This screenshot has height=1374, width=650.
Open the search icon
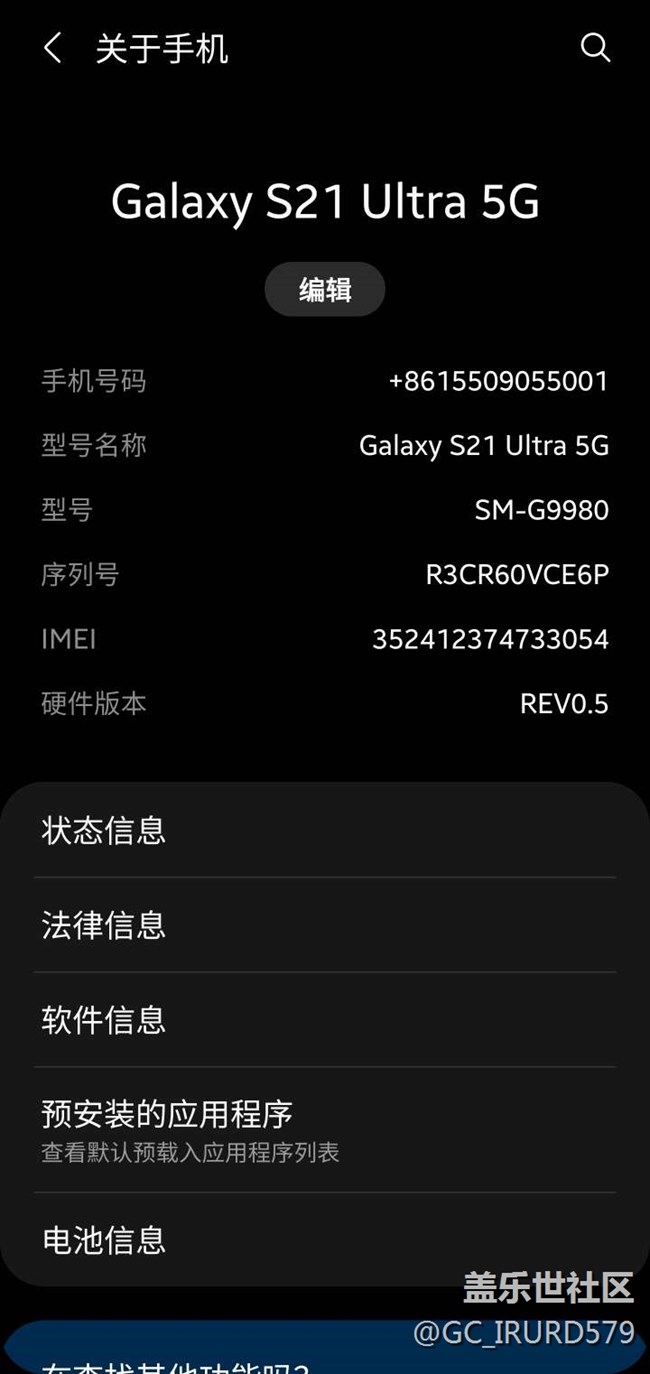coord(595,47)
